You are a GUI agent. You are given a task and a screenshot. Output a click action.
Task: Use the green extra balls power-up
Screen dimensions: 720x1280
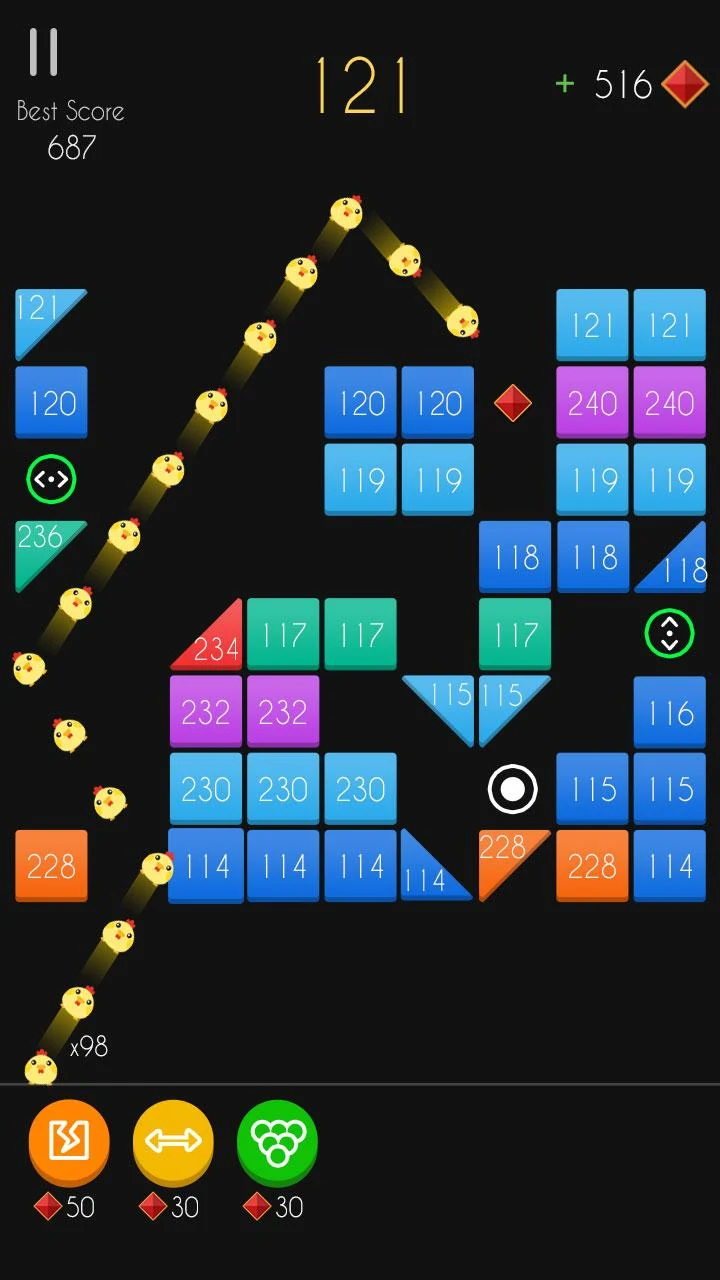point(277,1142)
